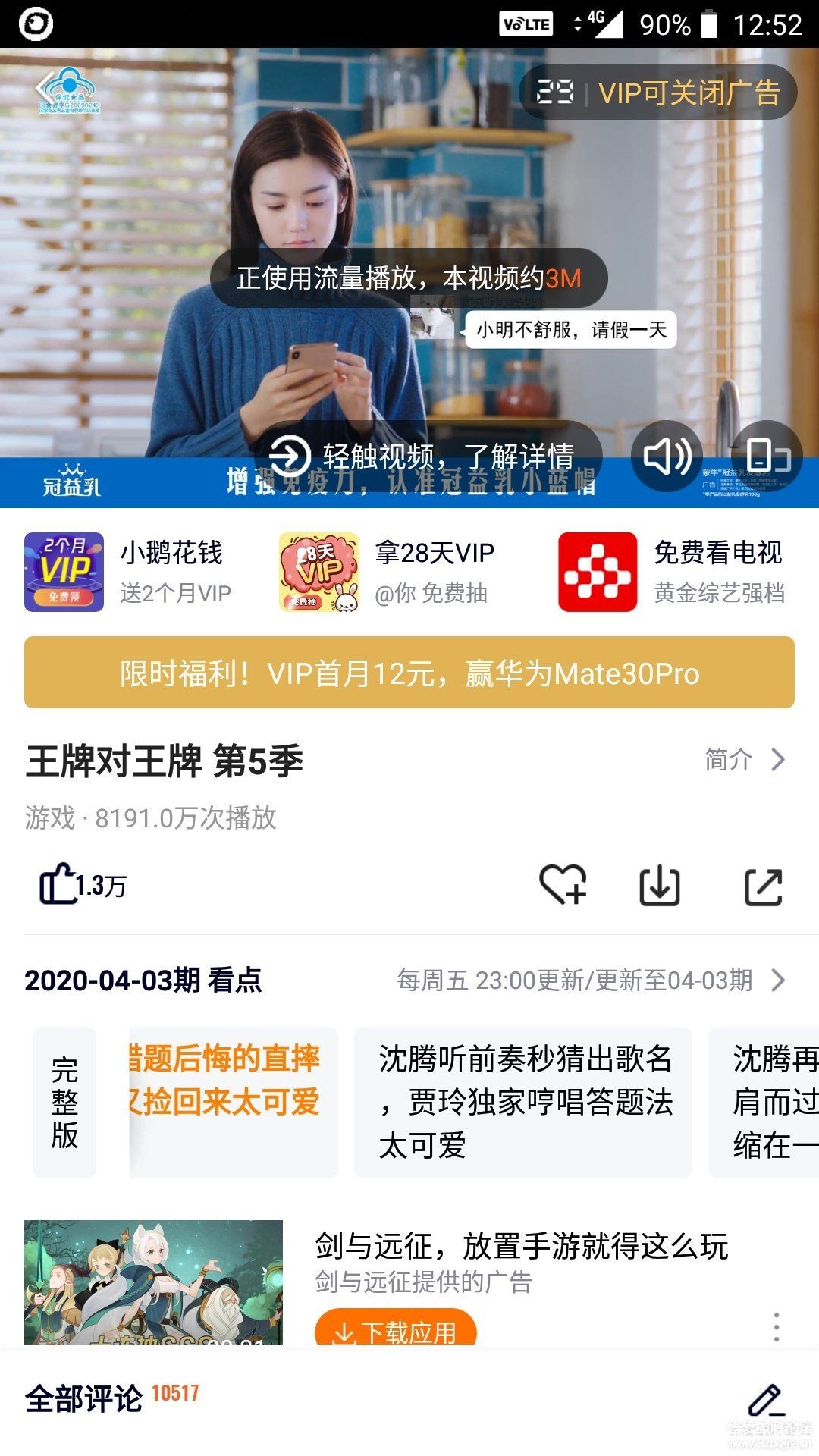819x1456 pixels.
Task: Open the 简介 description
Action: (x=745, y=759)
